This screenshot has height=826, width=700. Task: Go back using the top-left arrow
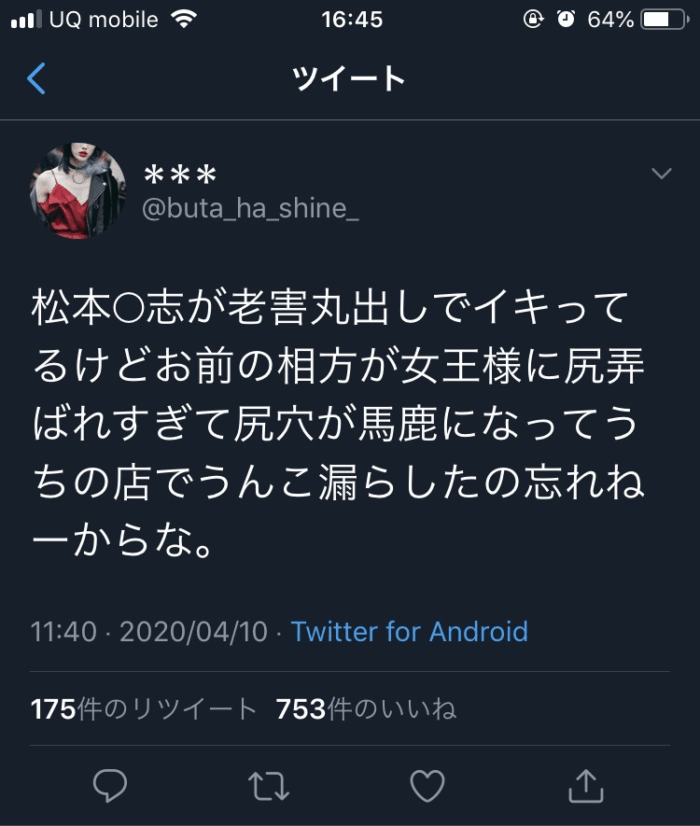coord(37,78)
